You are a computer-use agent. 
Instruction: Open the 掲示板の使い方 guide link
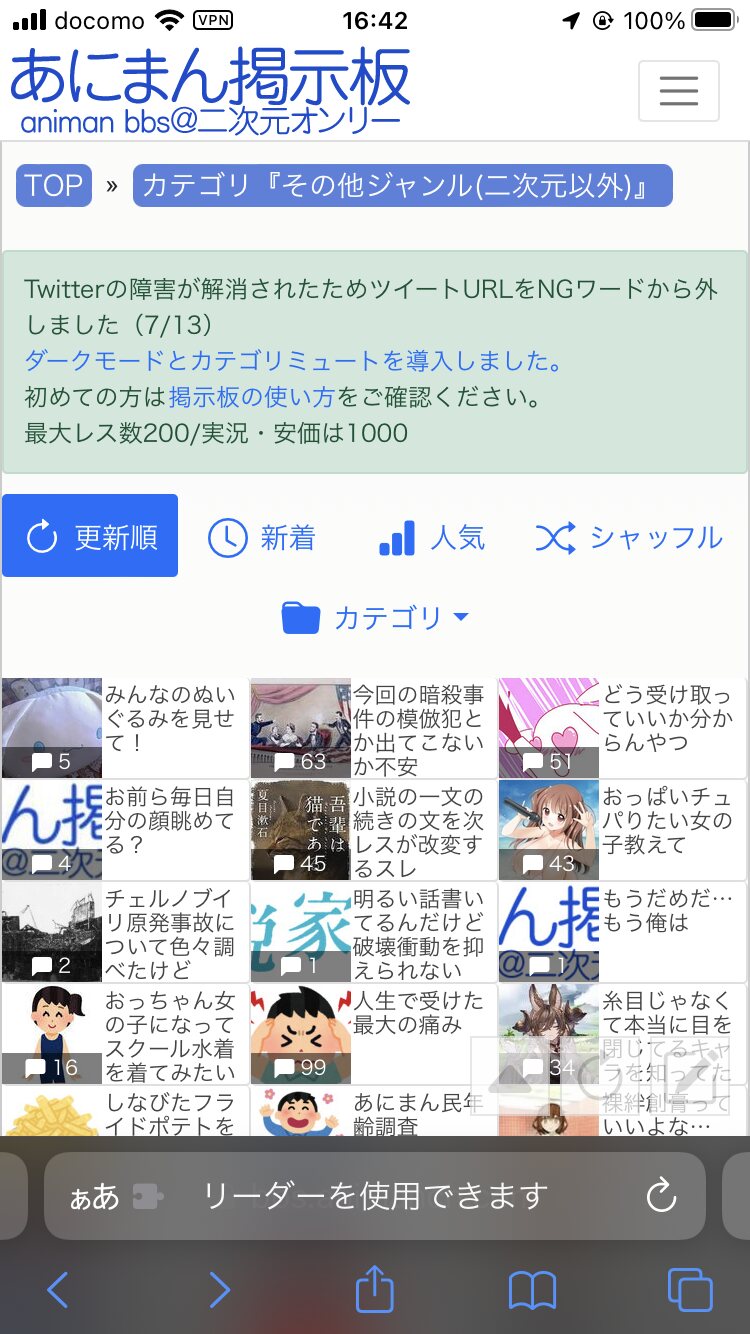pyautogui.click(x=251, y=397)
